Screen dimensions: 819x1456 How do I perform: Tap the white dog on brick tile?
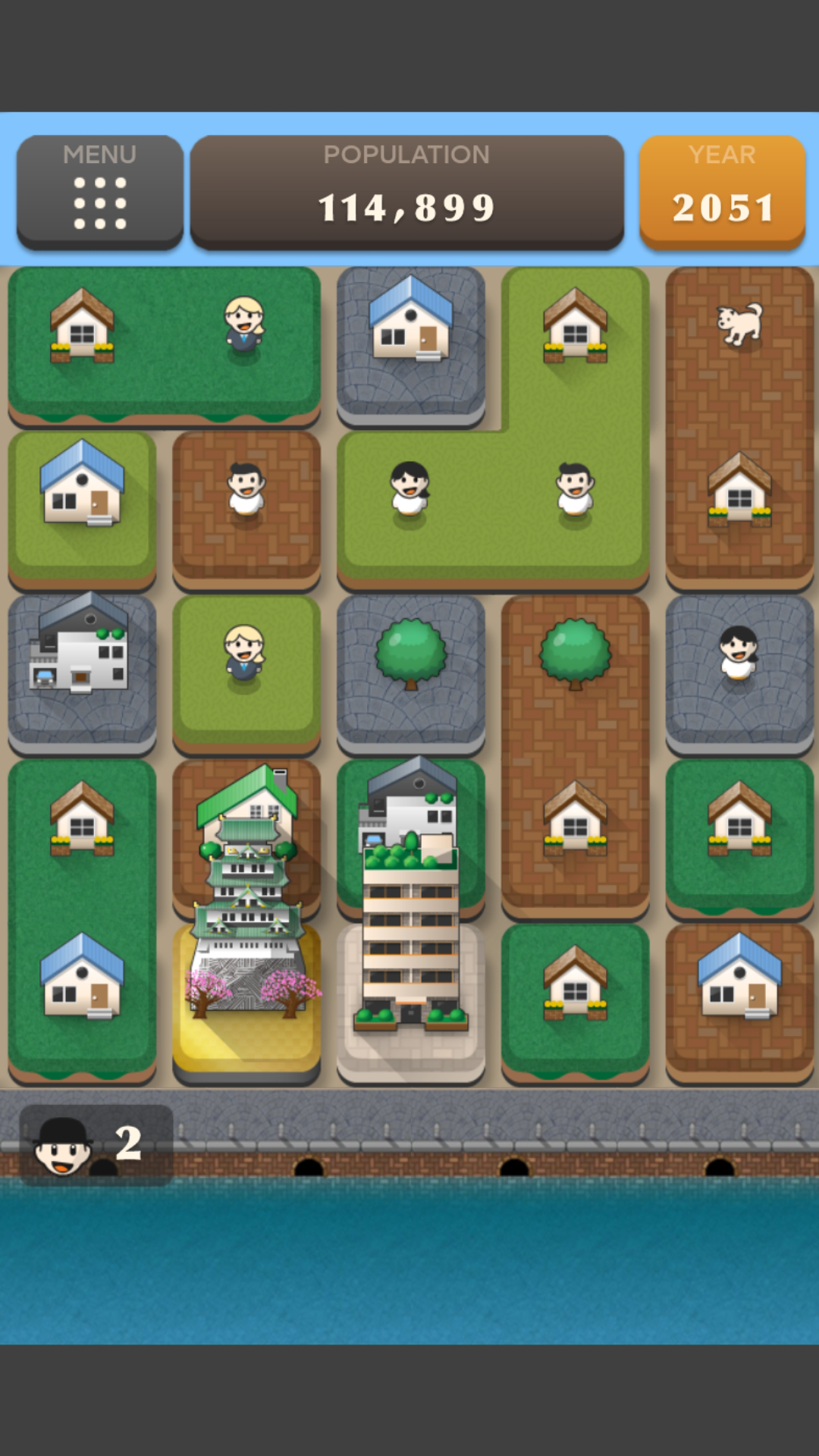pyautogui.click(x=740, y=324)
